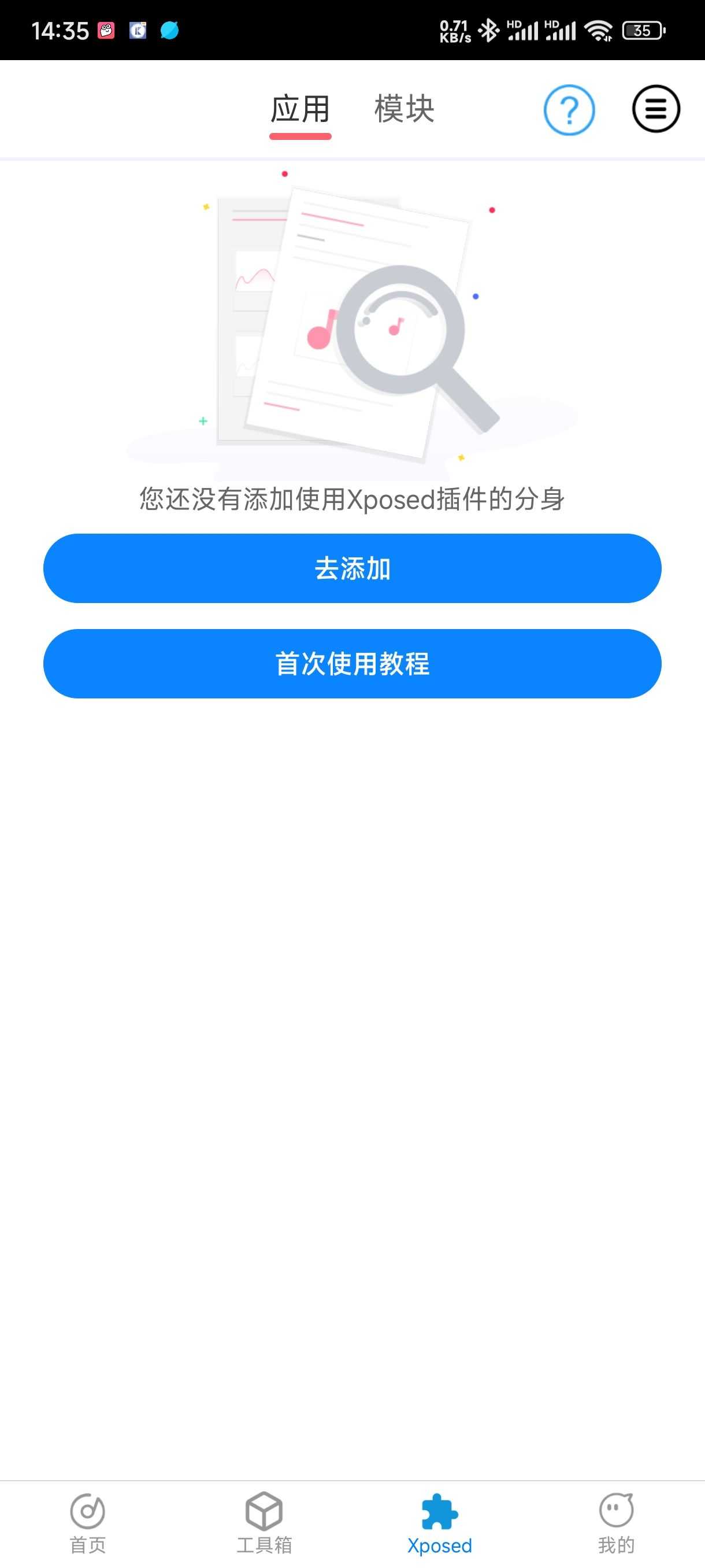
Task: Switch to the 模块 tab
Action: 404,110
